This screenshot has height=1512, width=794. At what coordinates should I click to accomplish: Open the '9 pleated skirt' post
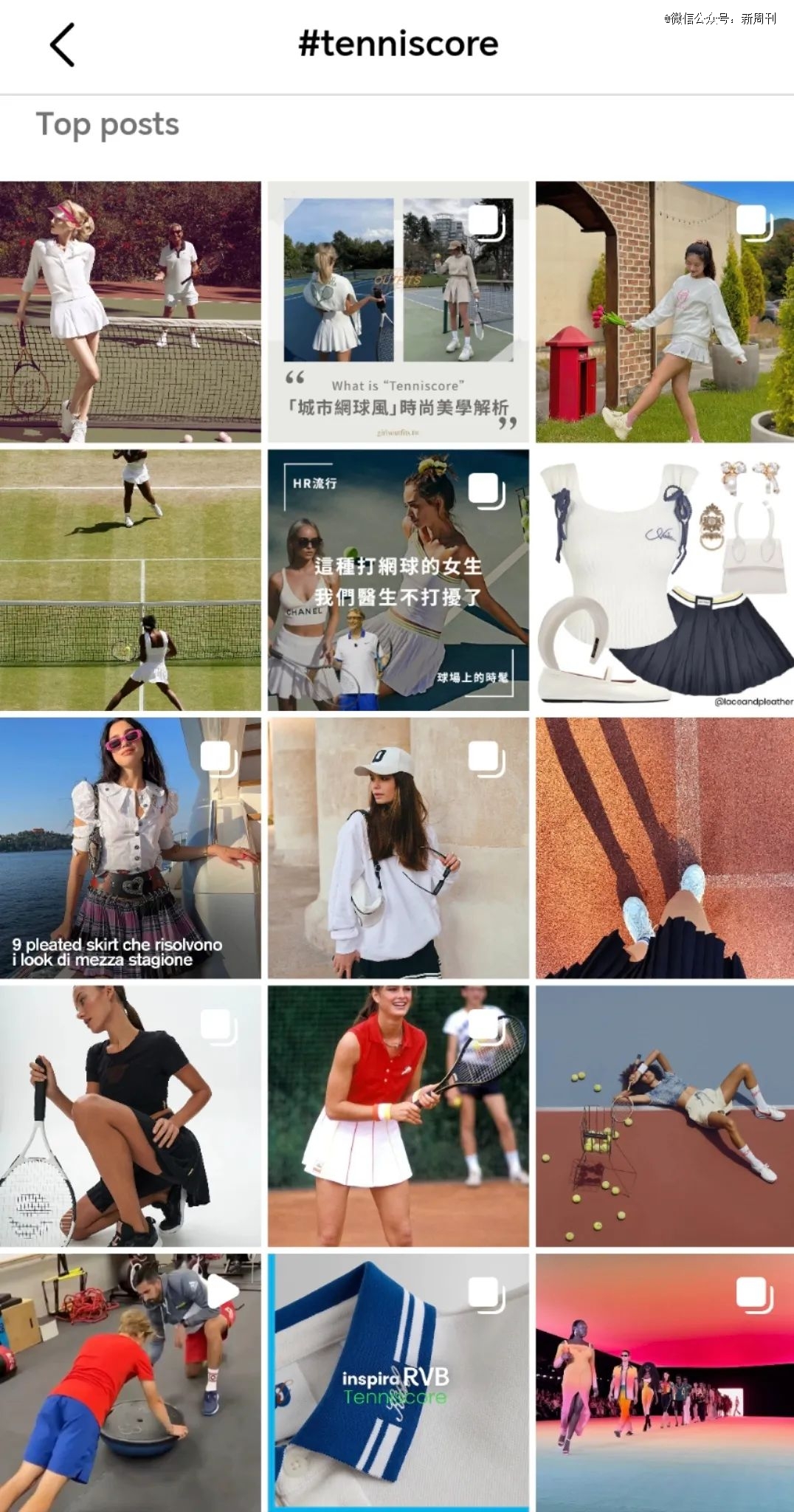tap(130, 848)
